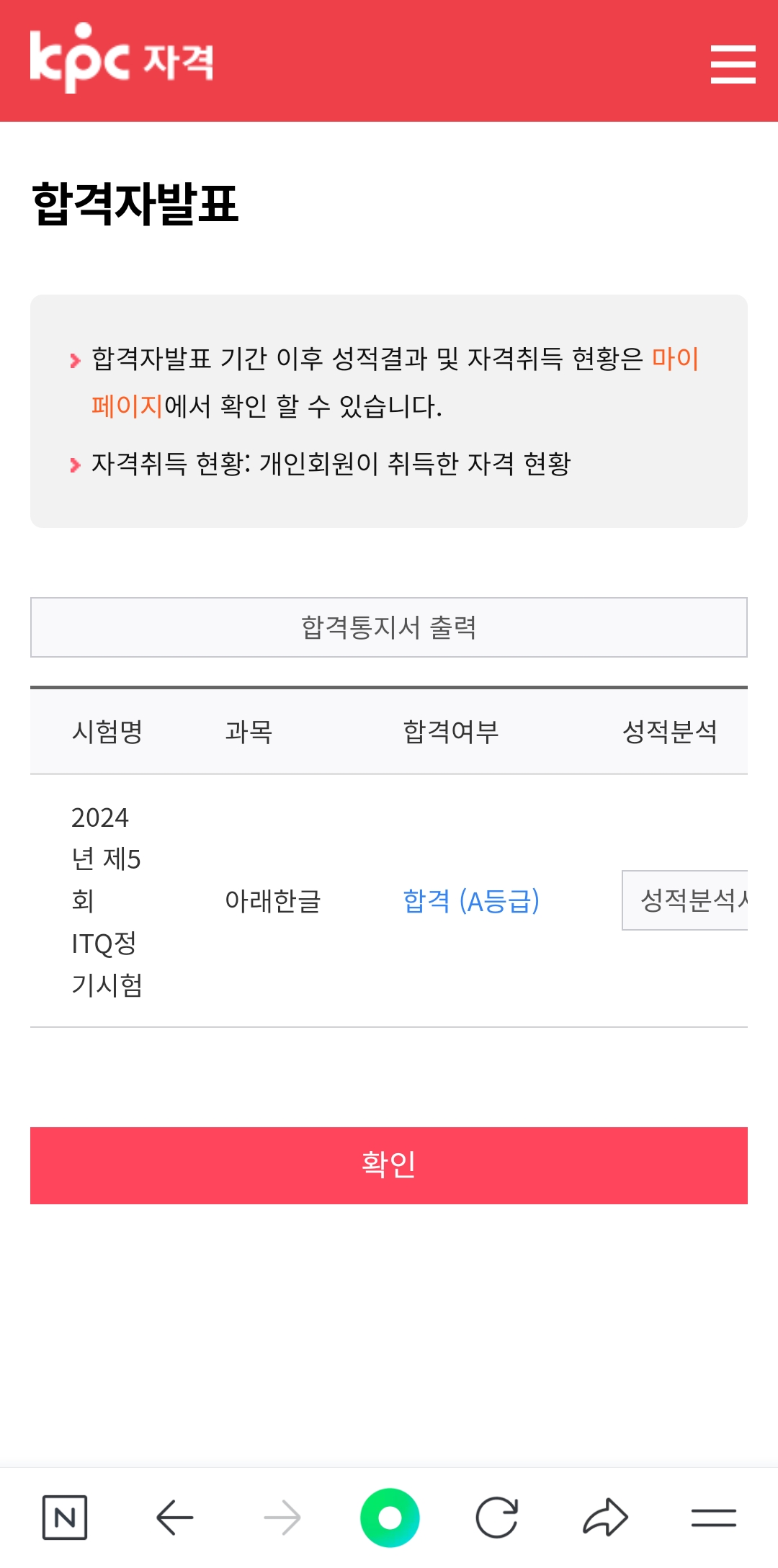Tap the red 확인 button
The height and width of the screenshot is (1568, 778).
(x=389, y=1165)
